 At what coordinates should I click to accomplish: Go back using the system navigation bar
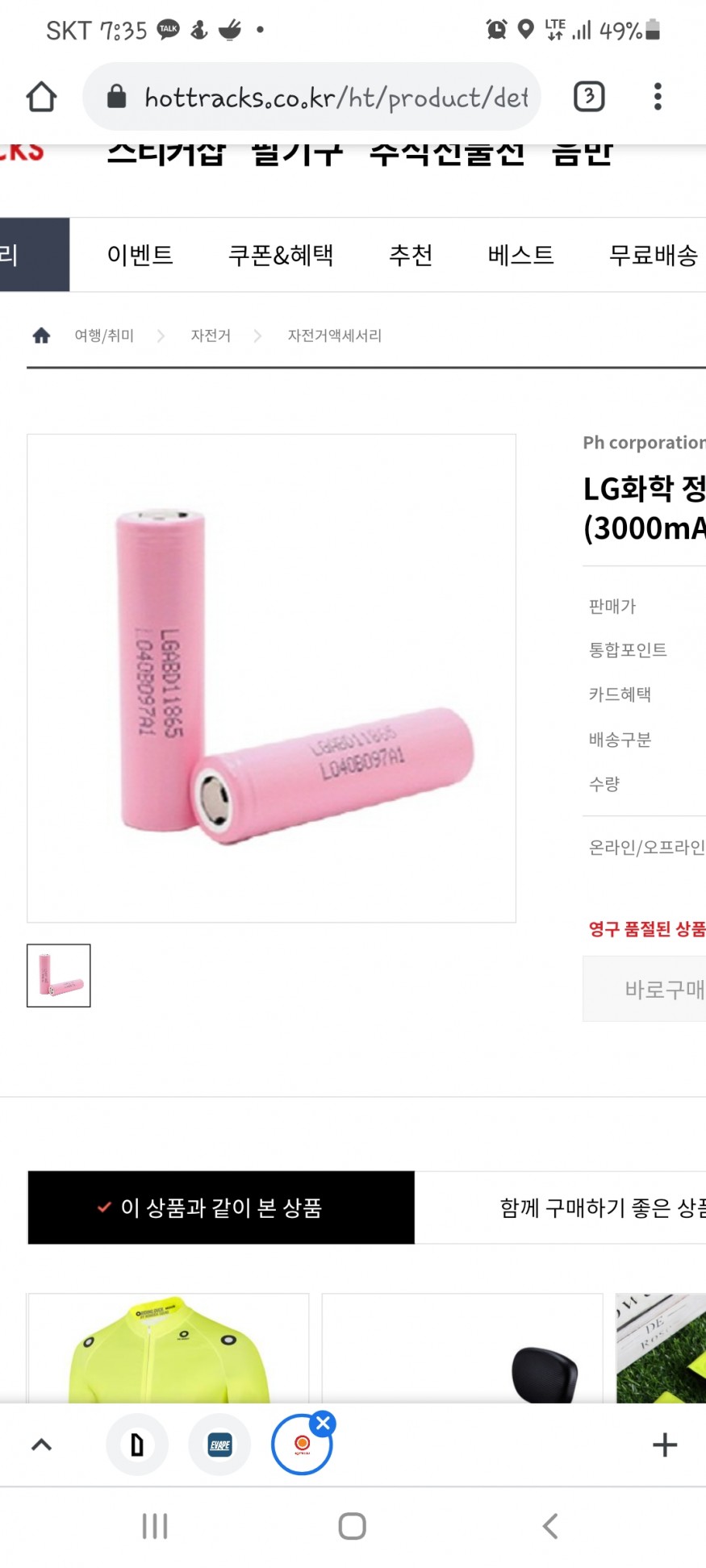pyautogui.click(x=550, y=1526)
